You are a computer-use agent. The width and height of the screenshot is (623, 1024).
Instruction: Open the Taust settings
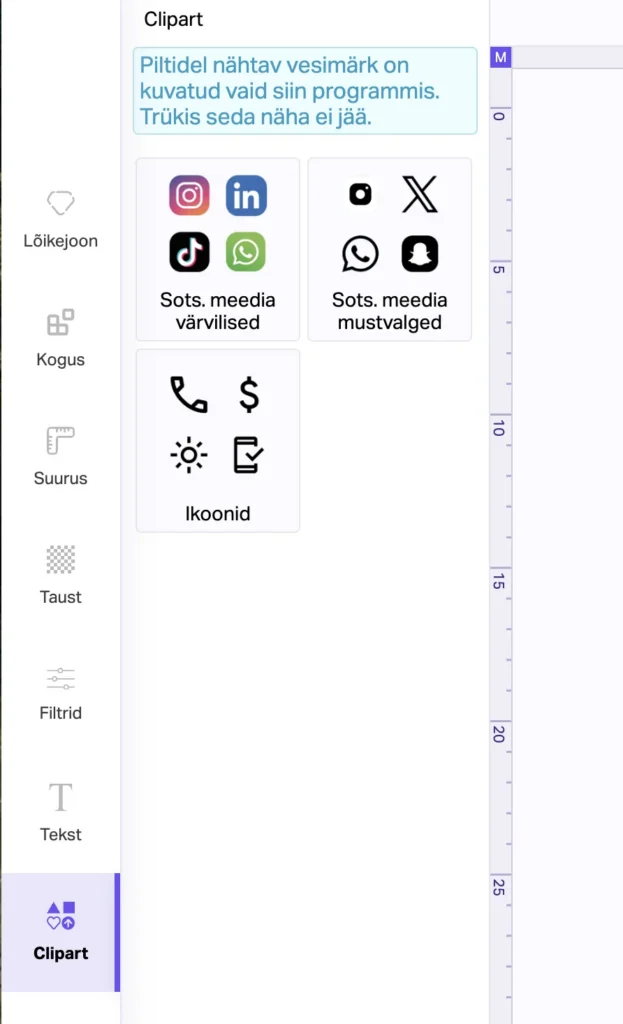point(60,575)
